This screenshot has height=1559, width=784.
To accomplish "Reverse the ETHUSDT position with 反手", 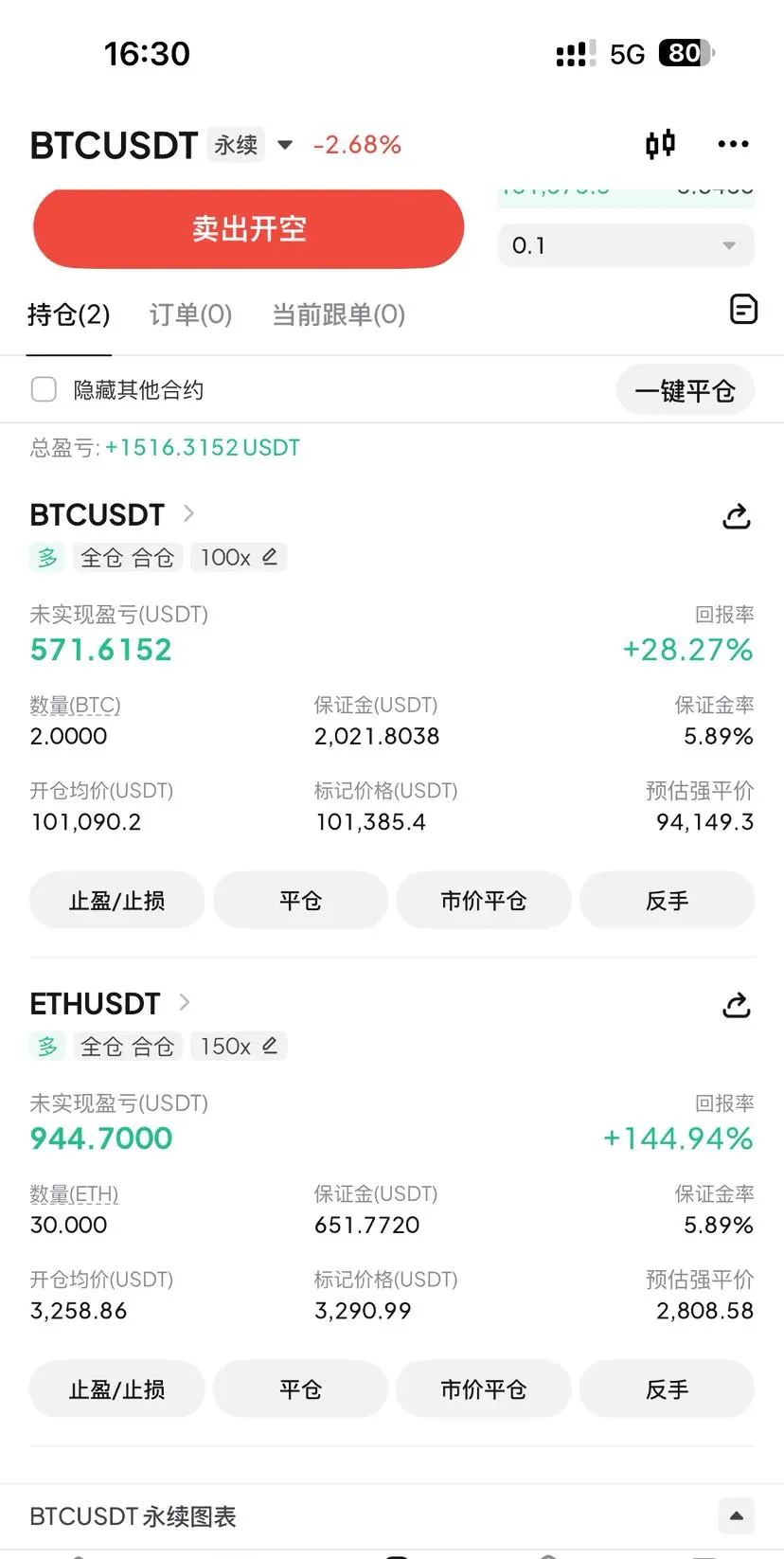I will 667,1389.
